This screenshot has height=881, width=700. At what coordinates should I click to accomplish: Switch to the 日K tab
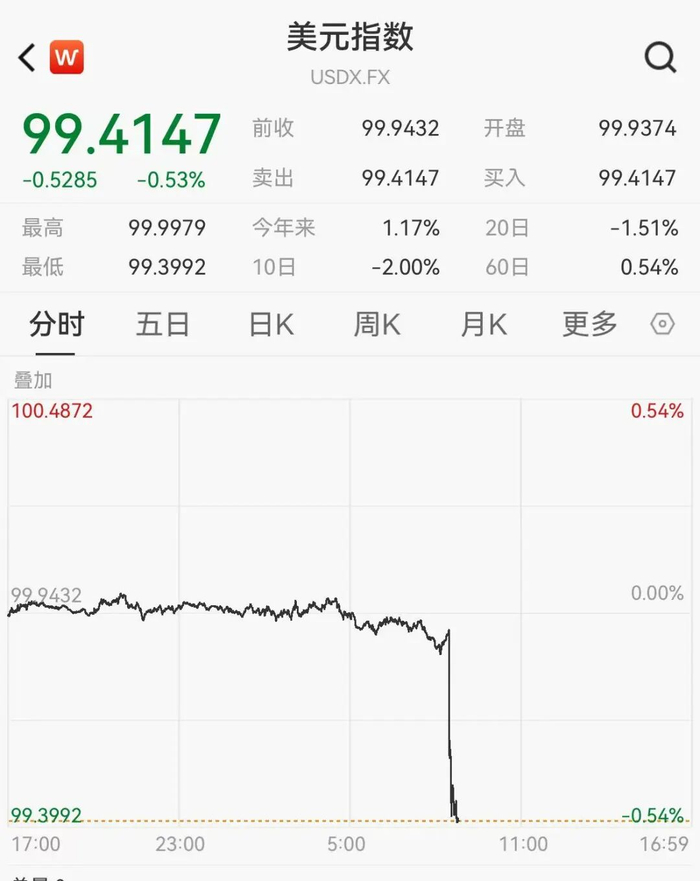click(x=271, y=325)
